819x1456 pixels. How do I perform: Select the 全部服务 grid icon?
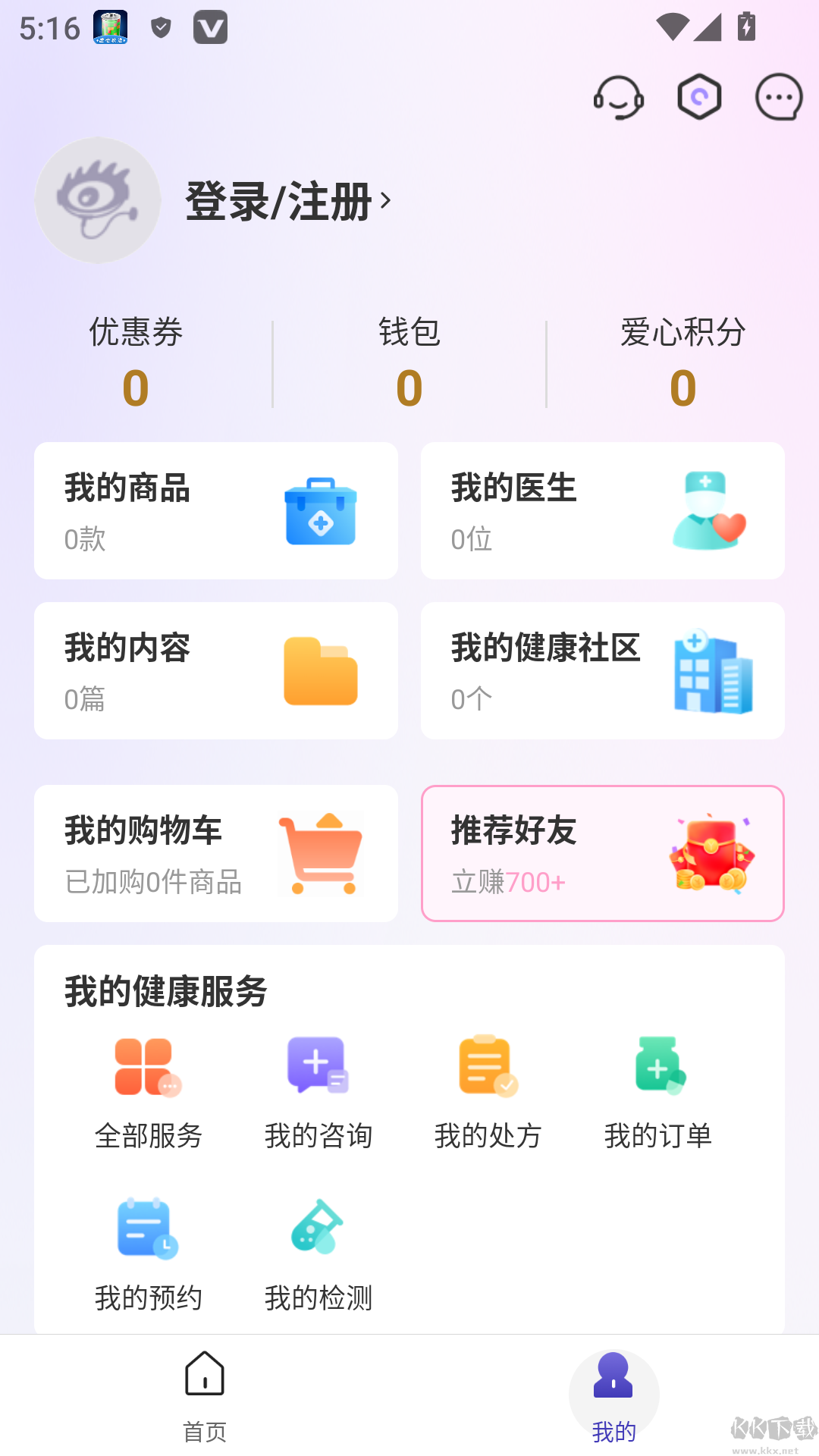pyautogui.click(x=146, y=1068)
